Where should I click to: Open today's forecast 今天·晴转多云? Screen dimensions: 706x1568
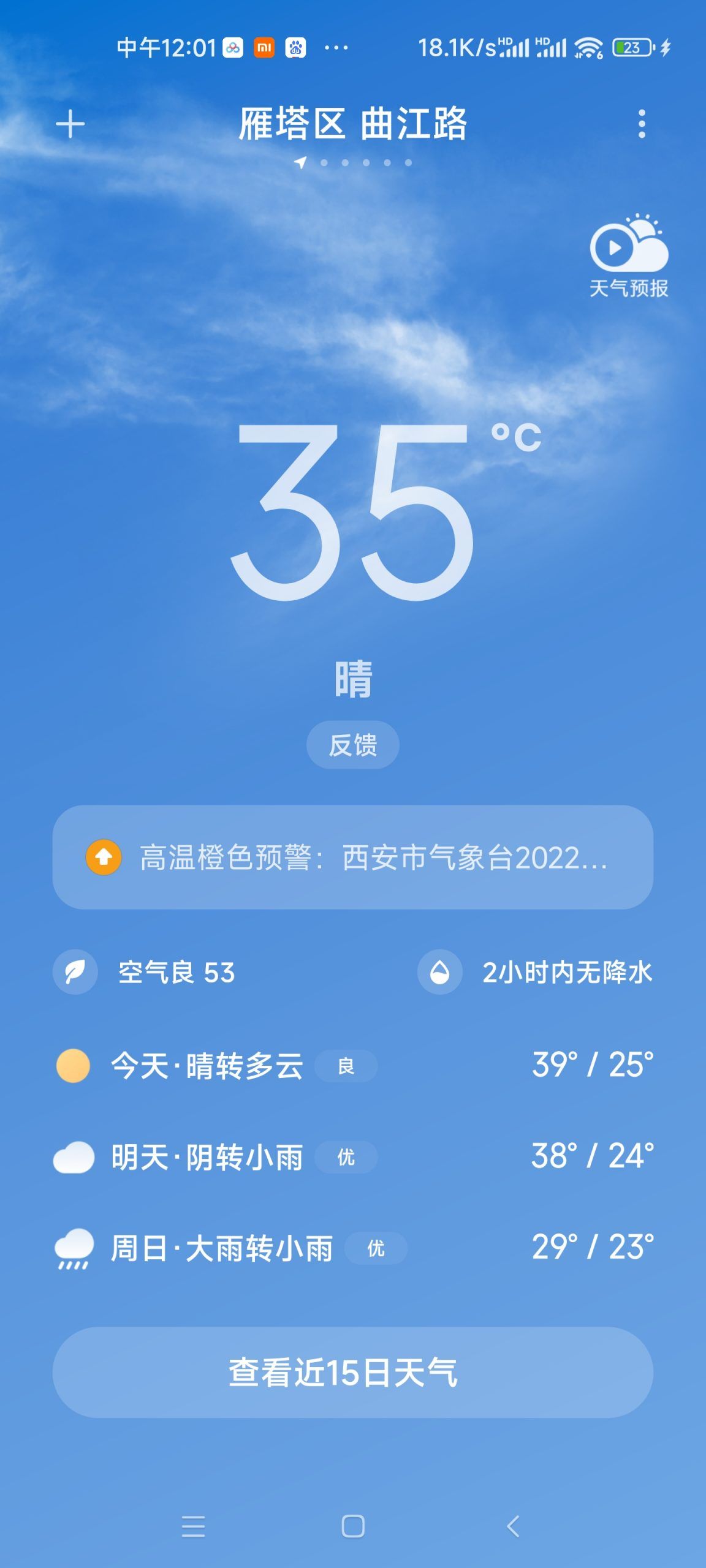pos(353,1065)
